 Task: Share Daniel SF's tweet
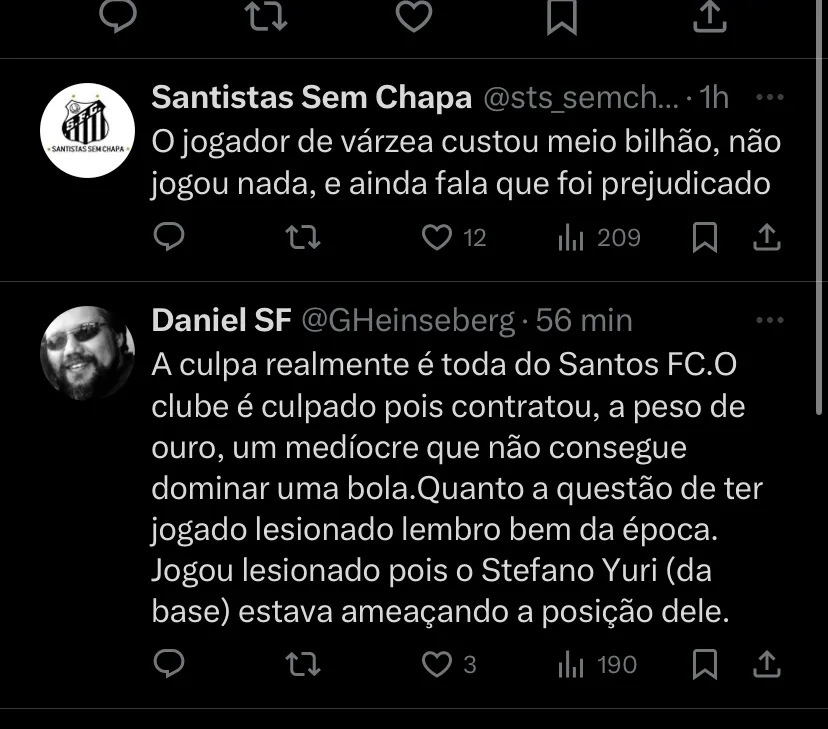pyautogui.click(x=766, y=664)
